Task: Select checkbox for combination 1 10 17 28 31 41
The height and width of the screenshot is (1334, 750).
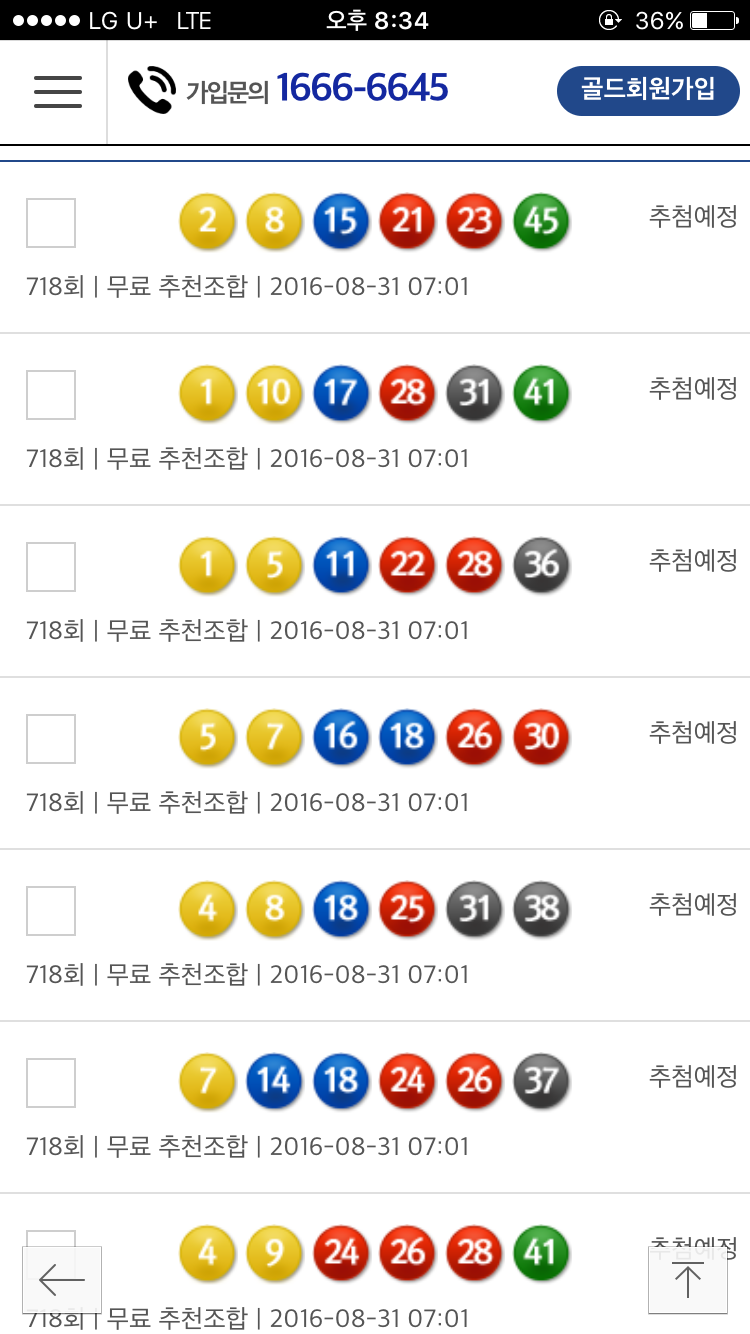Action: point(50,395)
